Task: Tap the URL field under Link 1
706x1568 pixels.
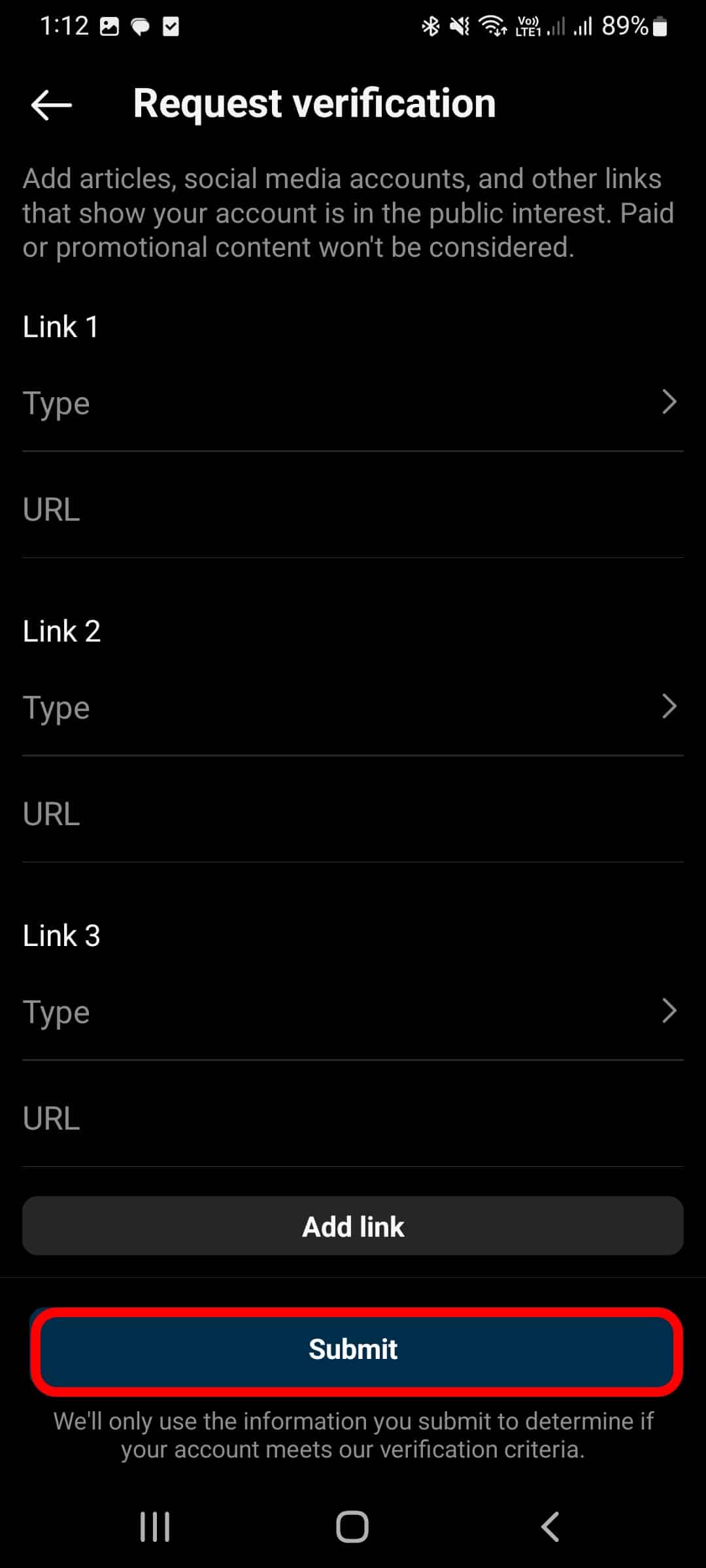Action: point(353,510)
